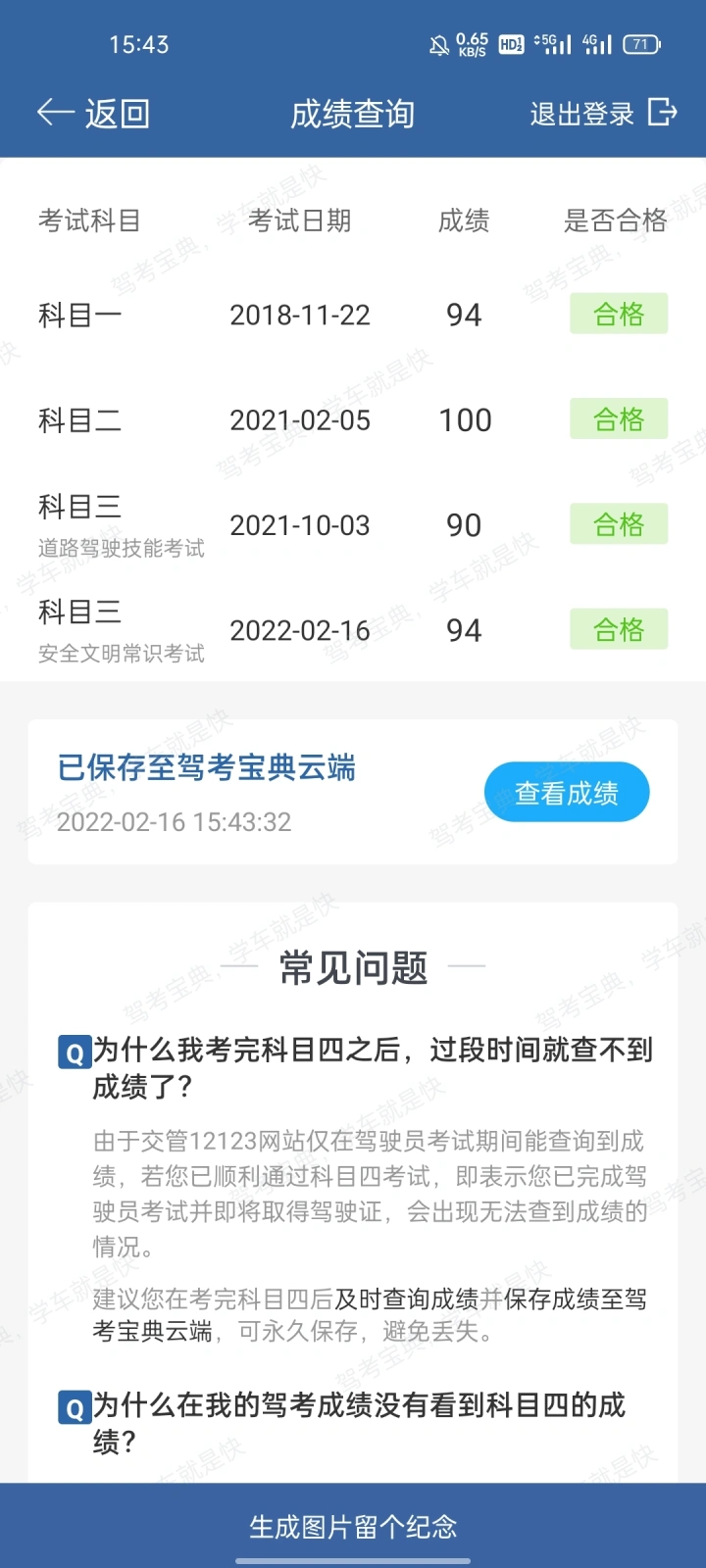706x1568 pixels.
Task: Generate a keepsake image with 生成图片留个纪念
Action: [x=353, y=1526]
